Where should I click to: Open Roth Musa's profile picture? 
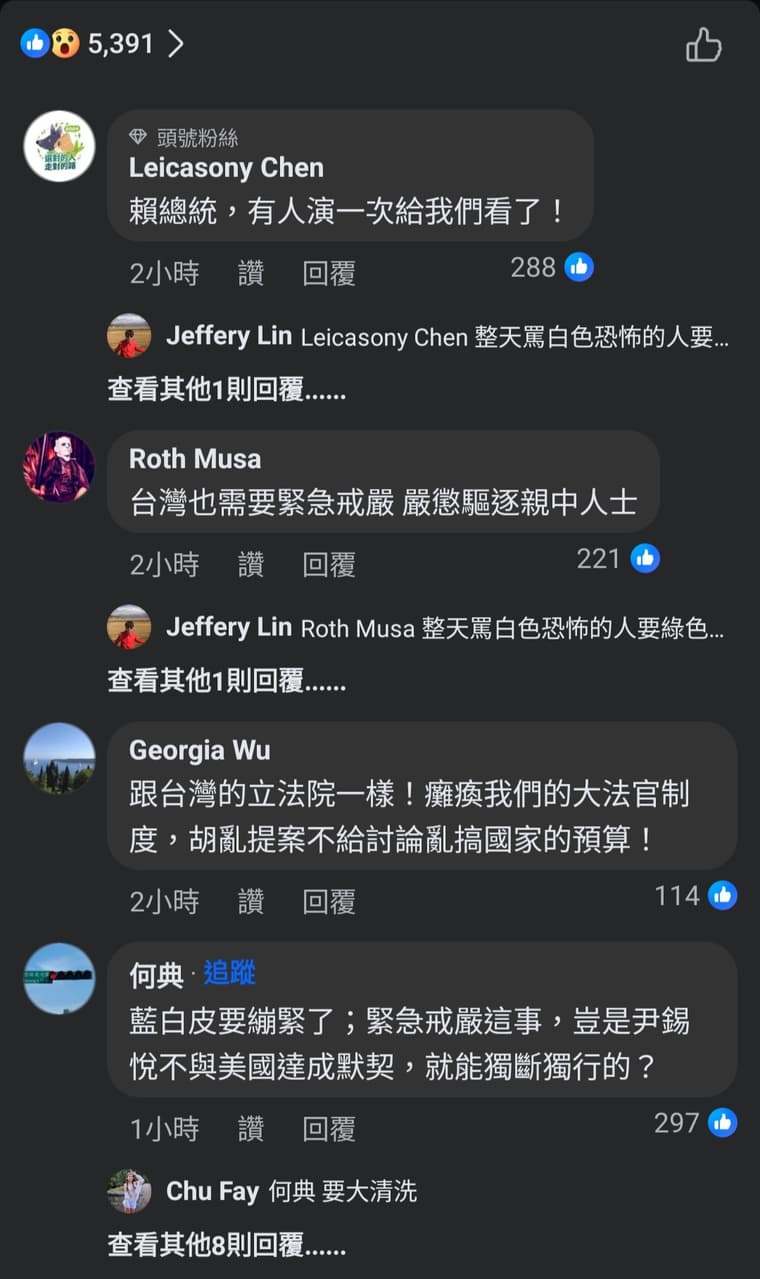click(x=59, y=467)
